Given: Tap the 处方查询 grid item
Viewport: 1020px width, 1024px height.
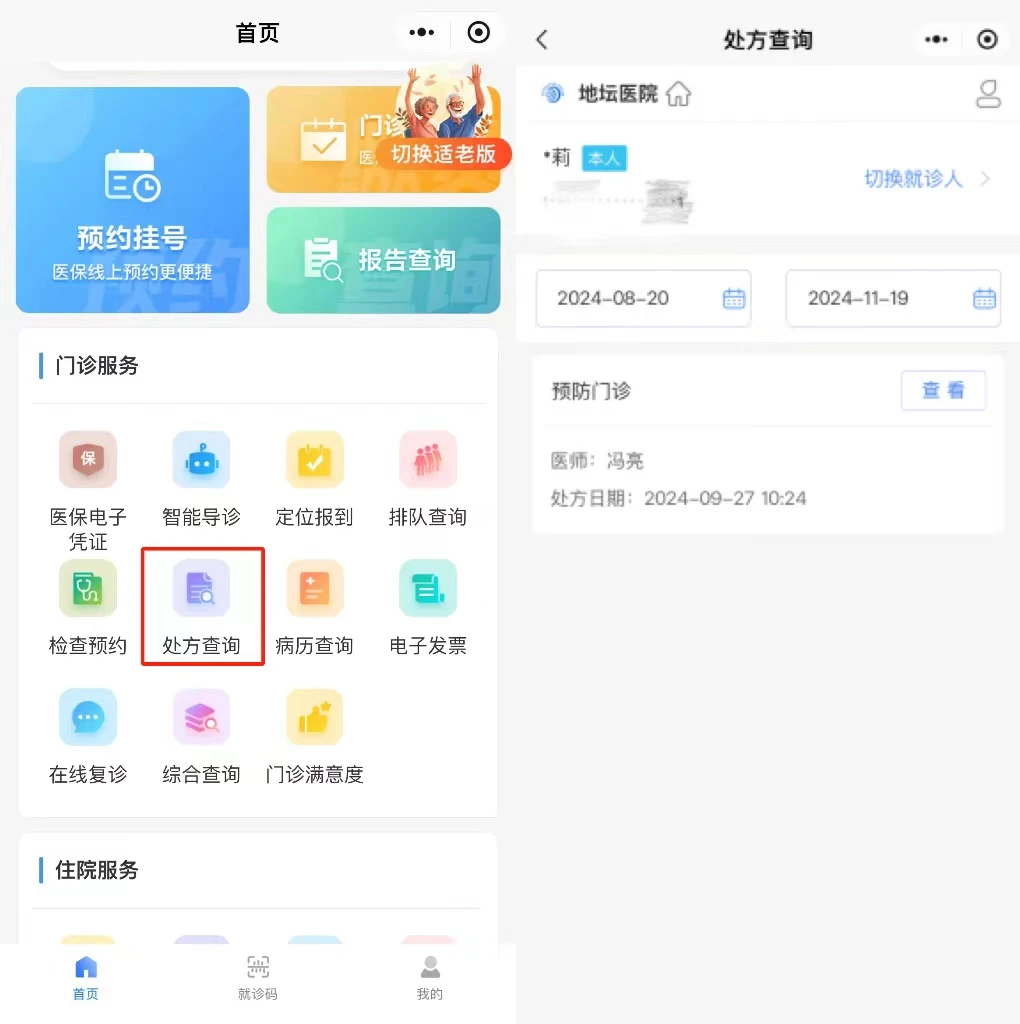Looking at the screenshot, I should [x=201, y=606].
